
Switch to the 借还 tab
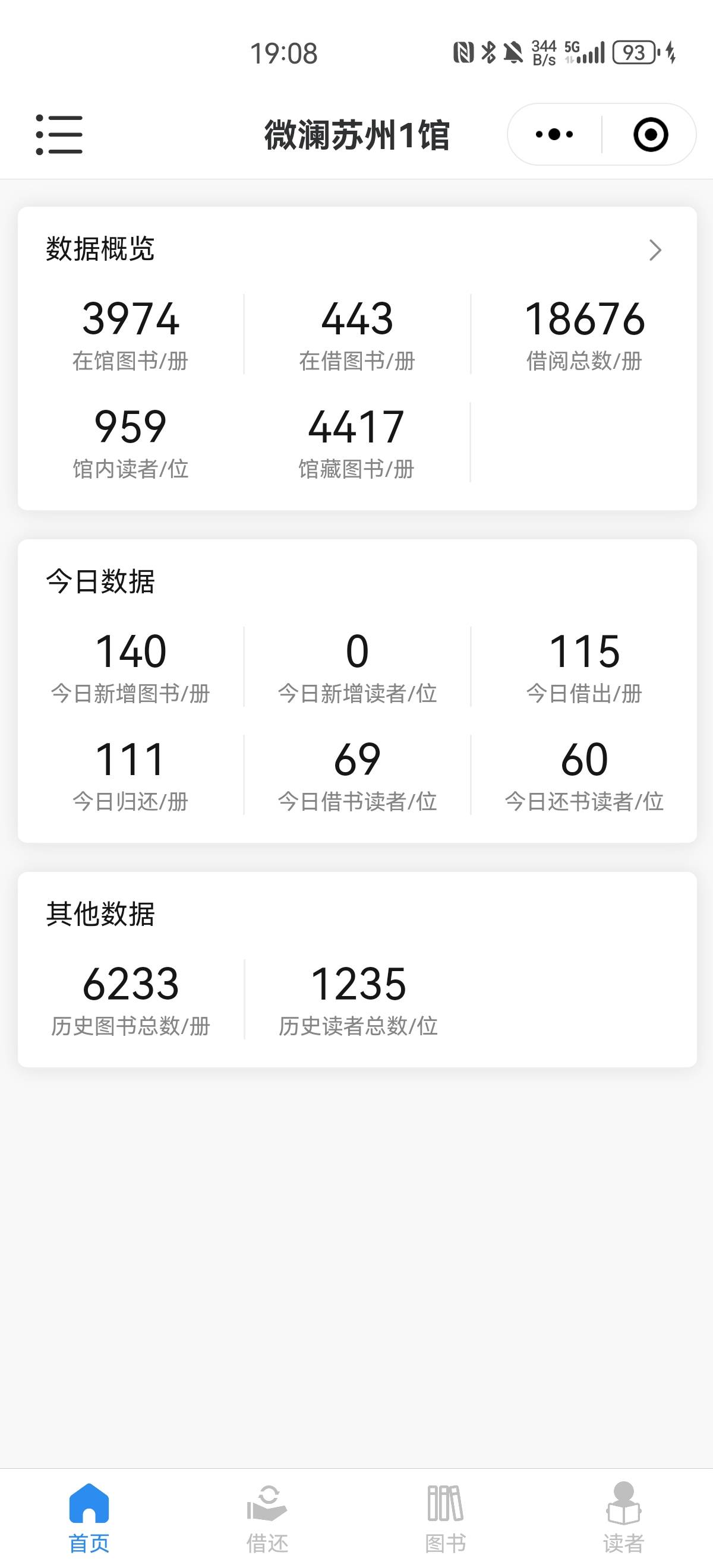tap(267, 1518)
